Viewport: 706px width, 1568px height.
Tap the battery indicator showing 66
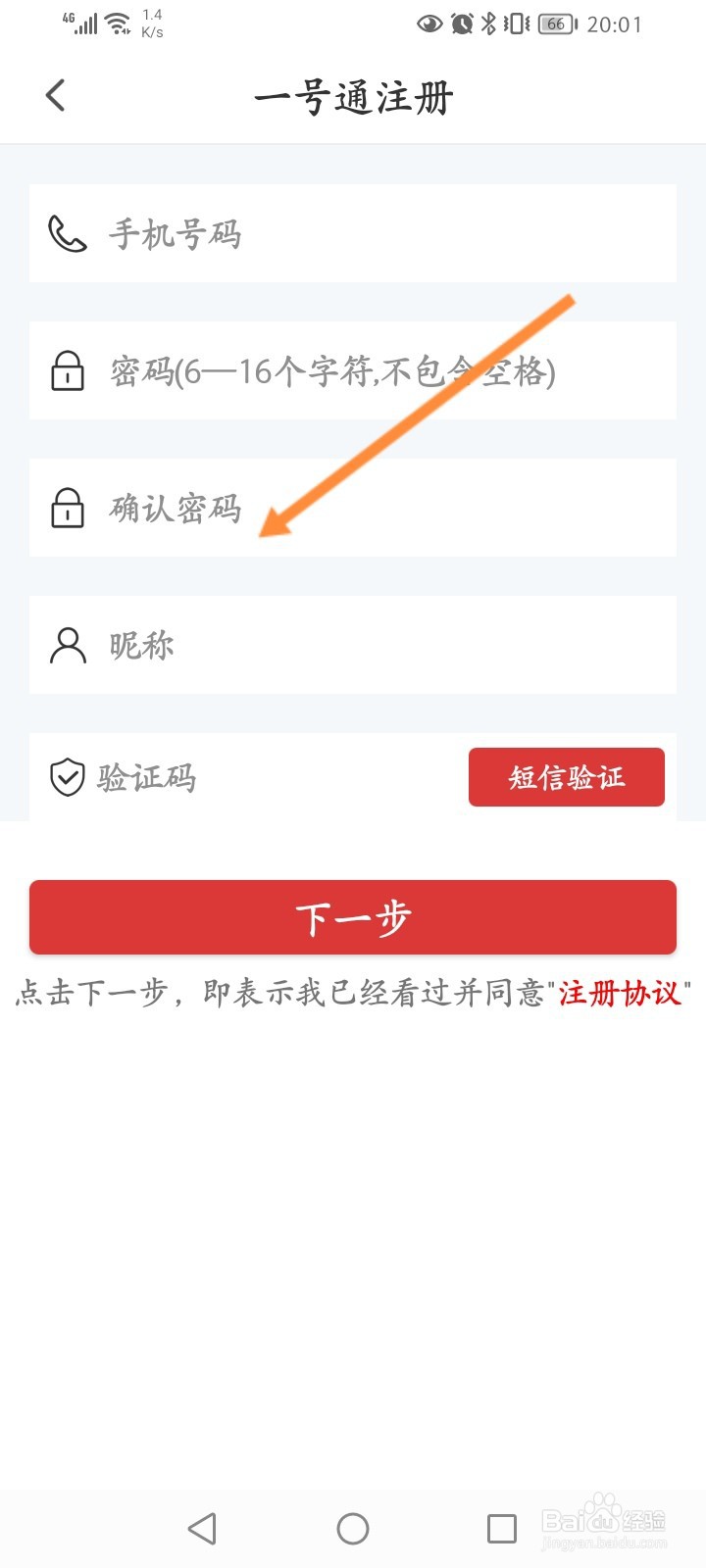[555, 24]
